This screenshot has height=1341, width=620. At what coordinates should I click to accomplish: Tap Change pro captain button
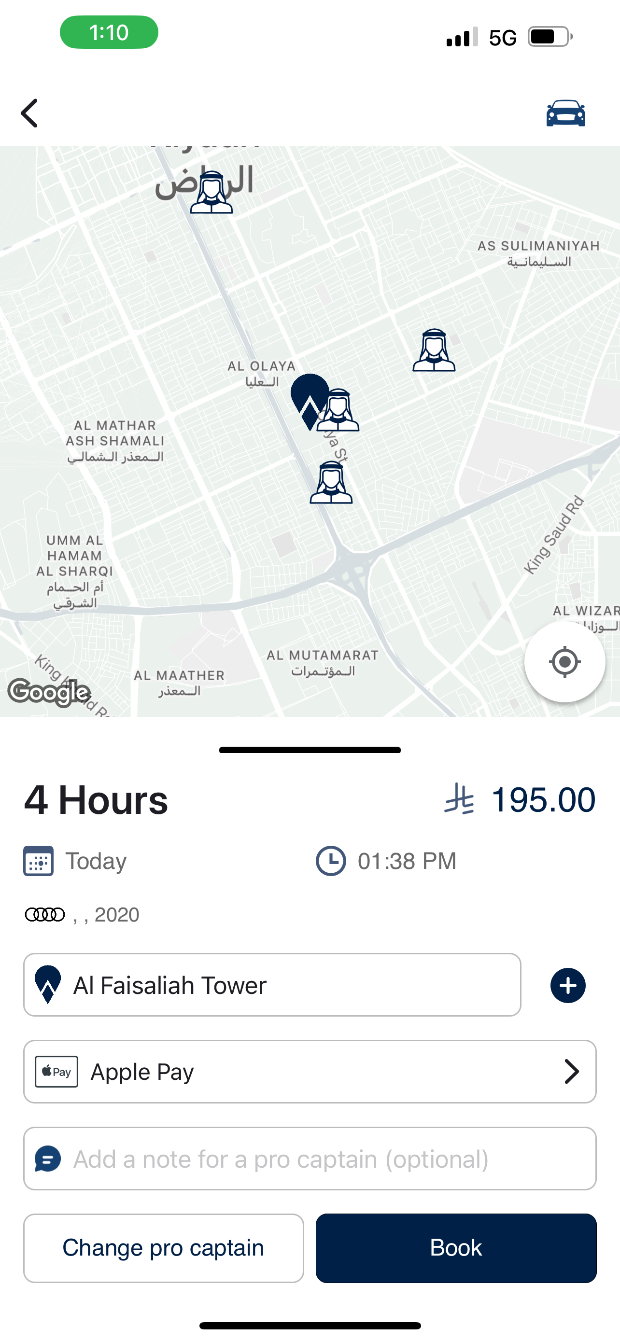(x=164, y=1248)
